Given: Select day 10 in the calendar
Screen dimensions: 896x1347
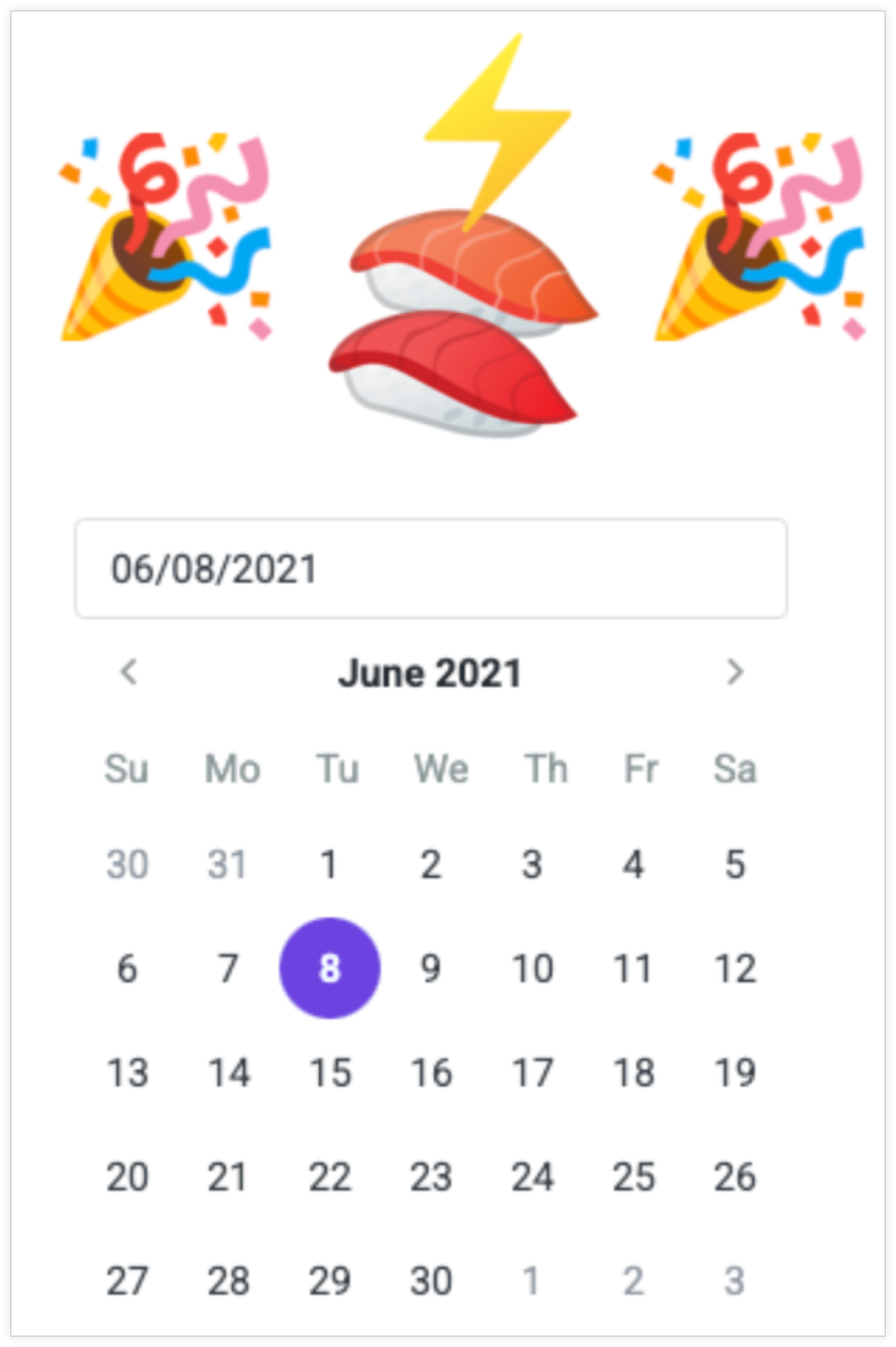Looking at the screenshot, I should (532, 968).
